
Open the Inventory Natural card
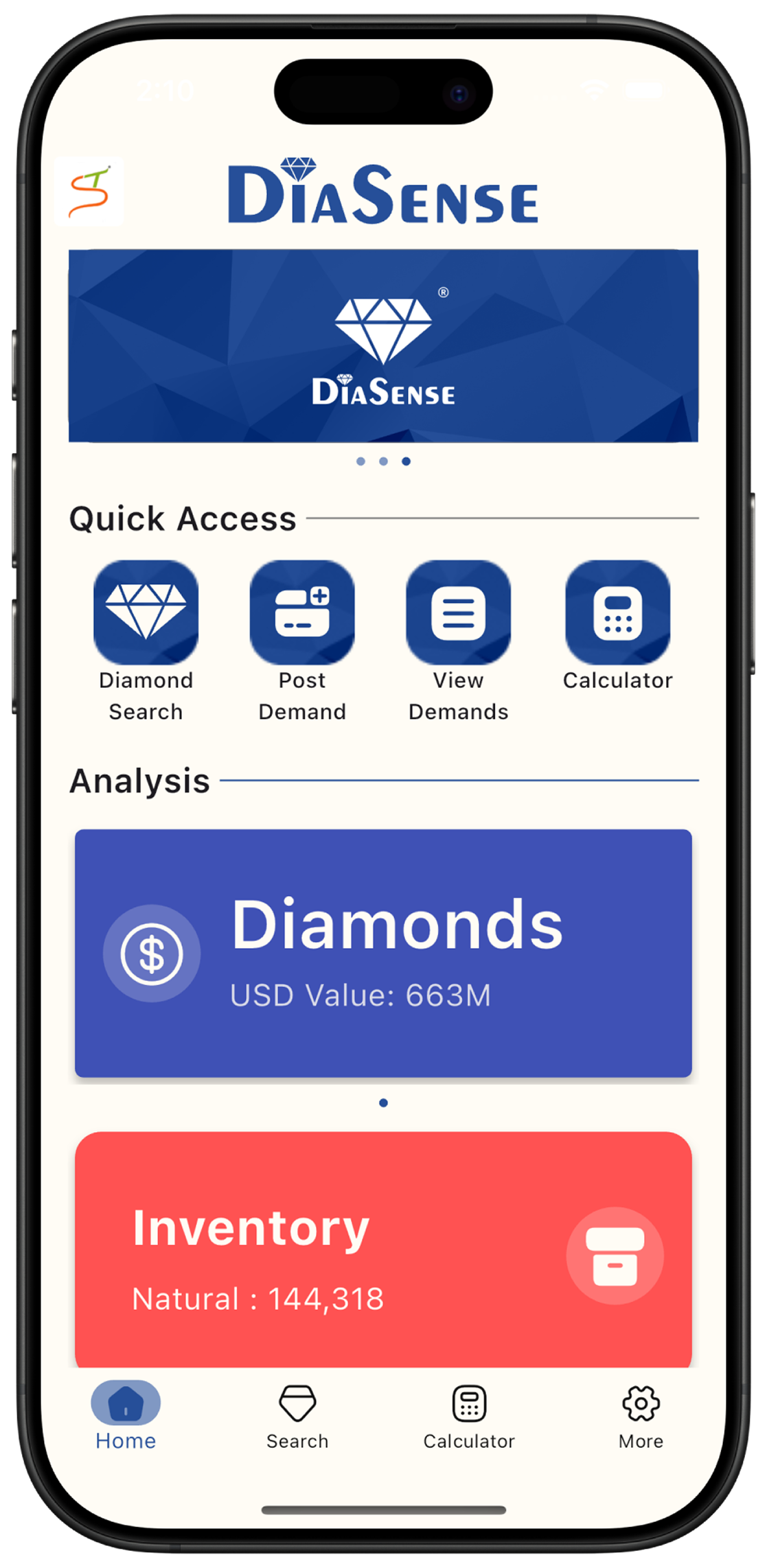click(383, 1249)
